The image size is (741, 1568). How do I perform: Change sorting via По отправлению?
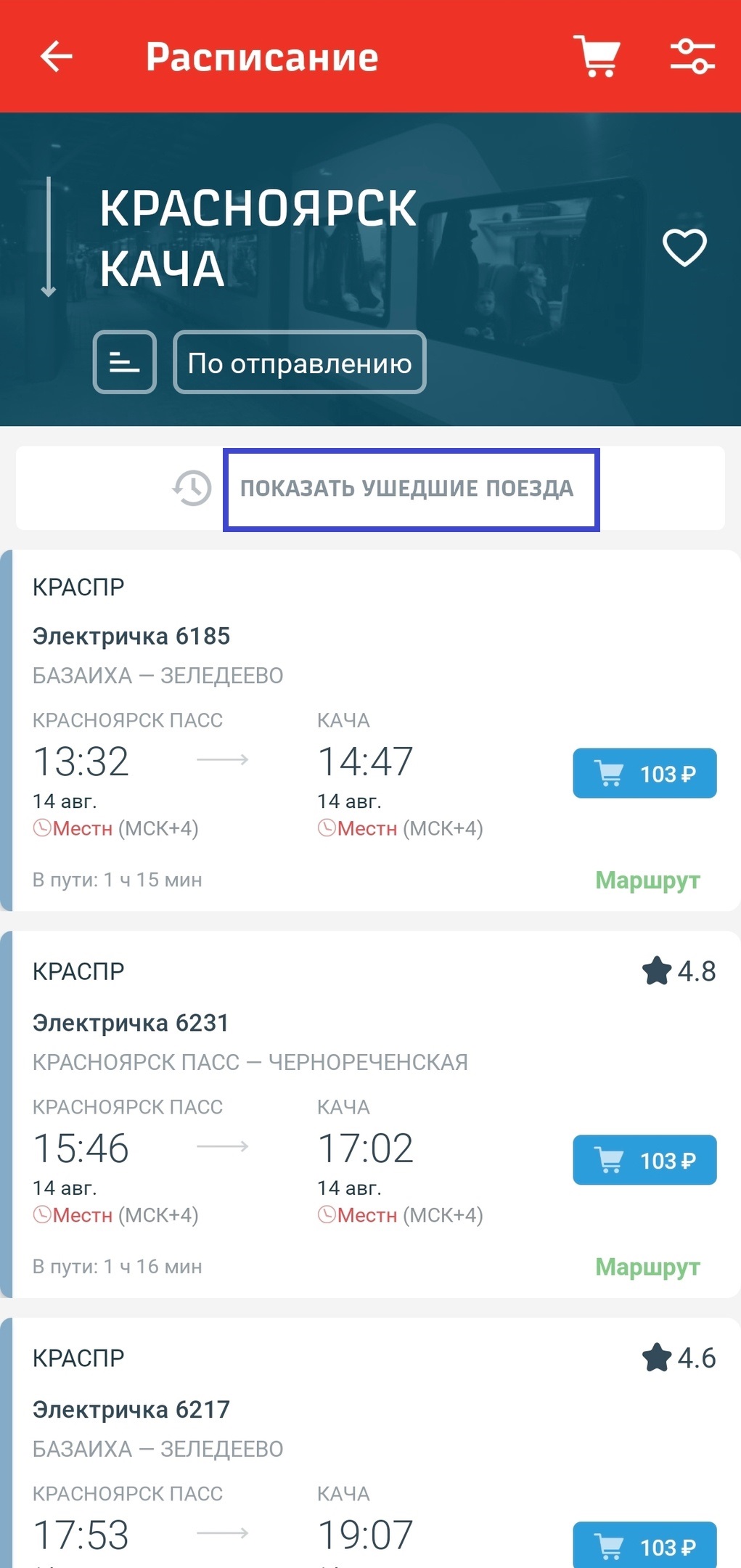[x=300, y=362]
